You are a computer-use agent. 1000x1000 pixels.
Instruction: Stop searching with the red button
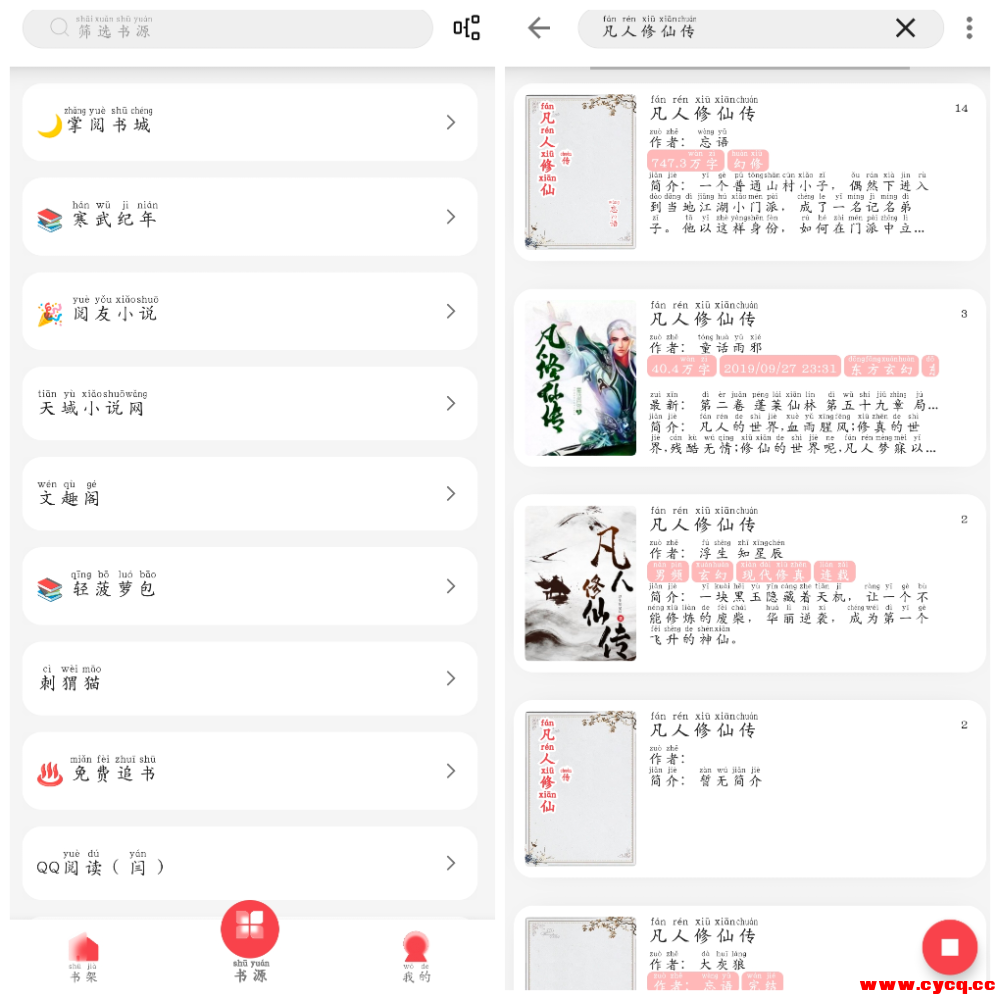point(949,947)
